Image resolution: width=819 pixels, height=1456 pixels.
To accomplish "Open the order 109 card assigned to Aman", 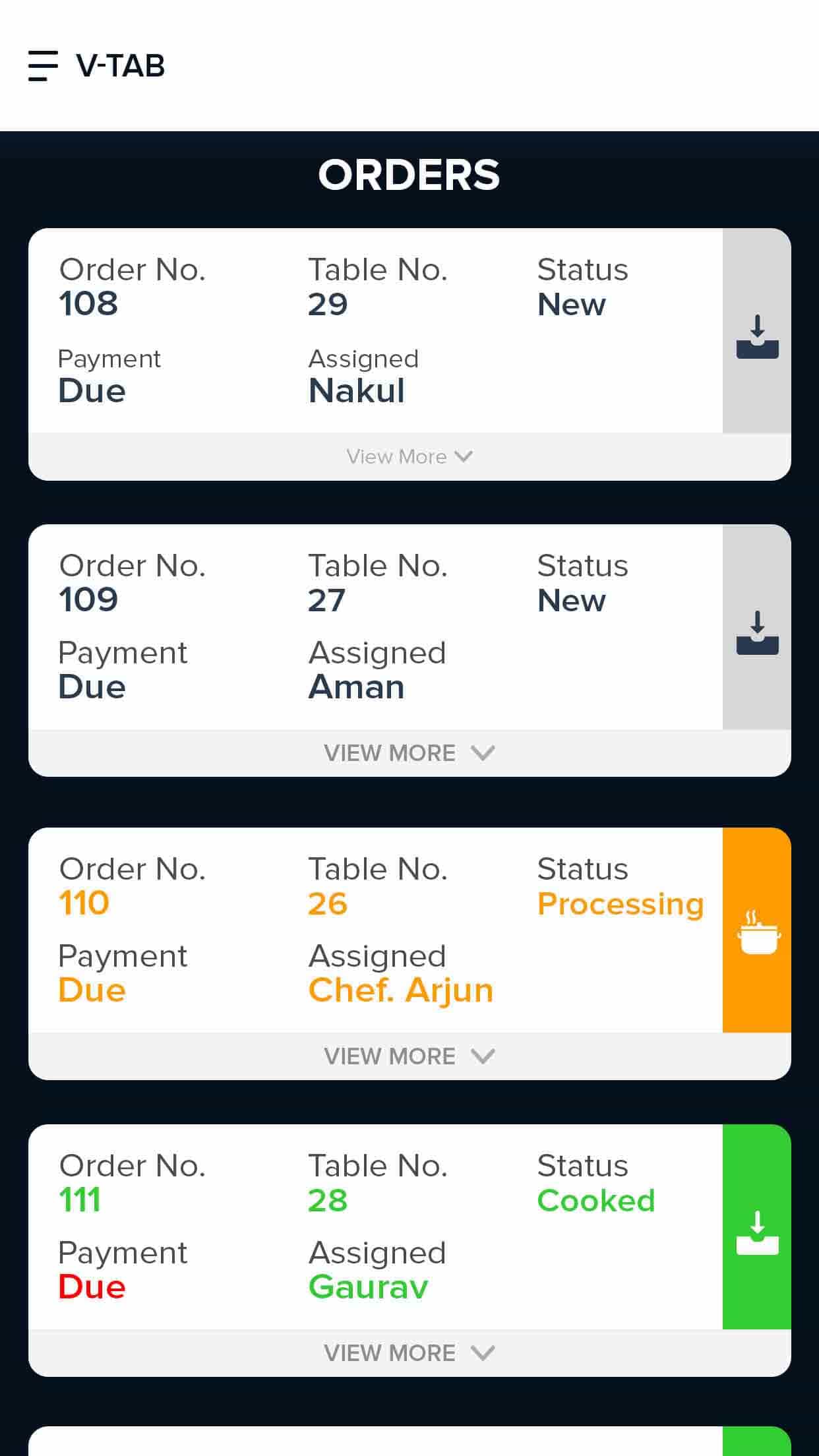I will pyautogui.click(x=375, y=627).
